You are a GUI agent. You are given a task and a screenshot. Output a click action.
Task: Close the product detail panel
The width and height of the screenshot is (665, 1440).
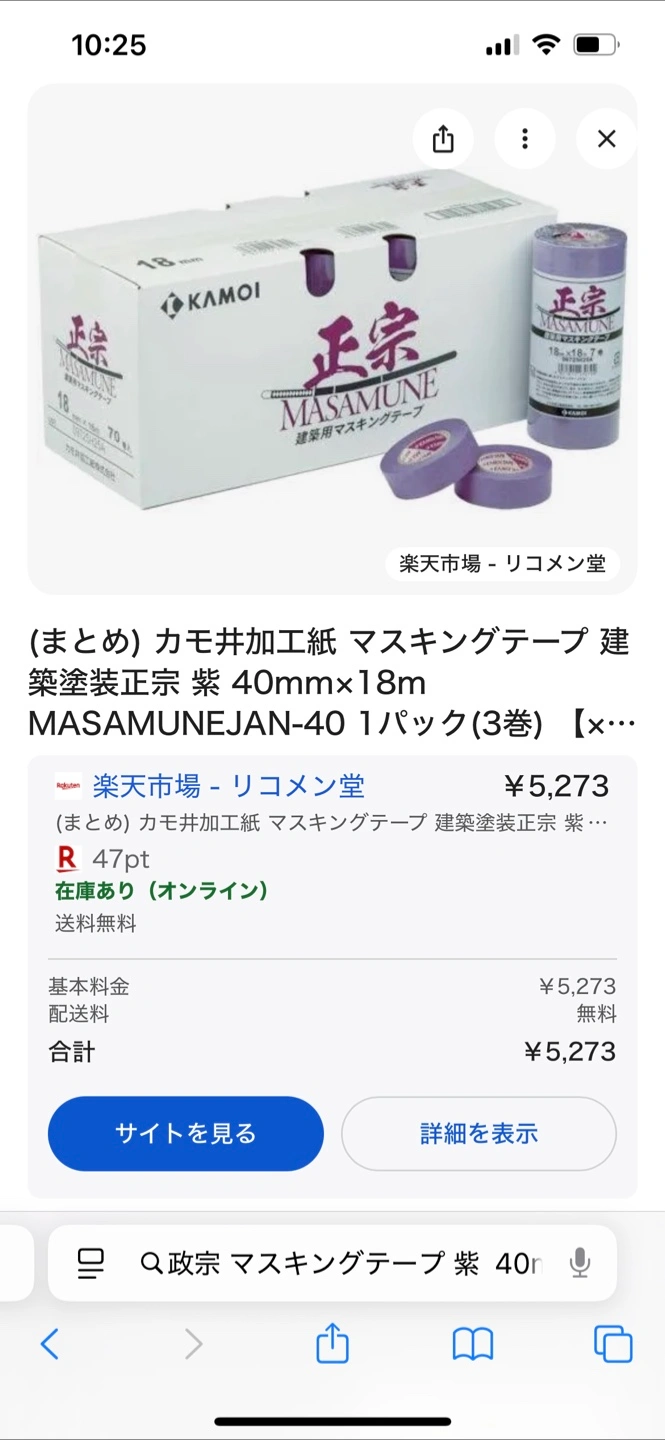[606, 139]
